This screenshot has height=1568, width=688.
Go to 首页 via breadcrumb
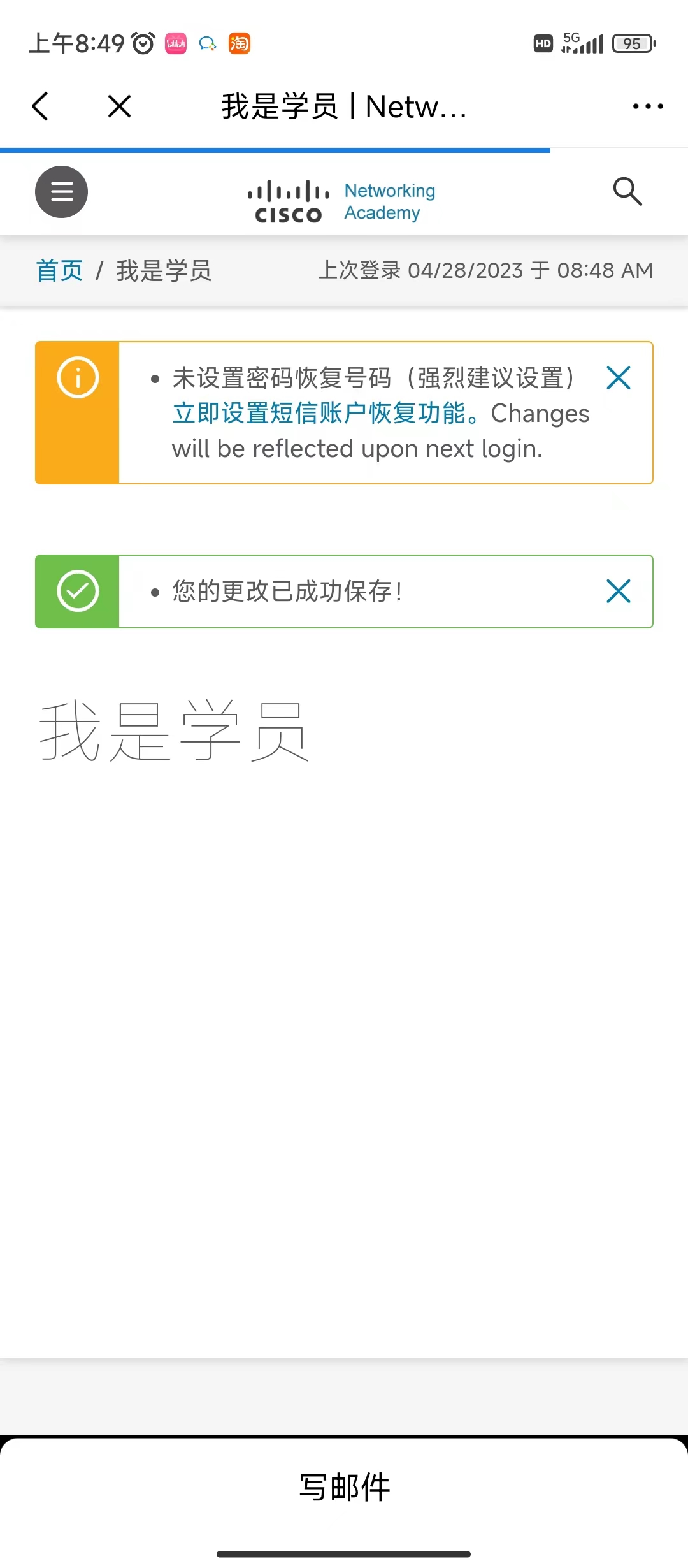coord(59,270)
